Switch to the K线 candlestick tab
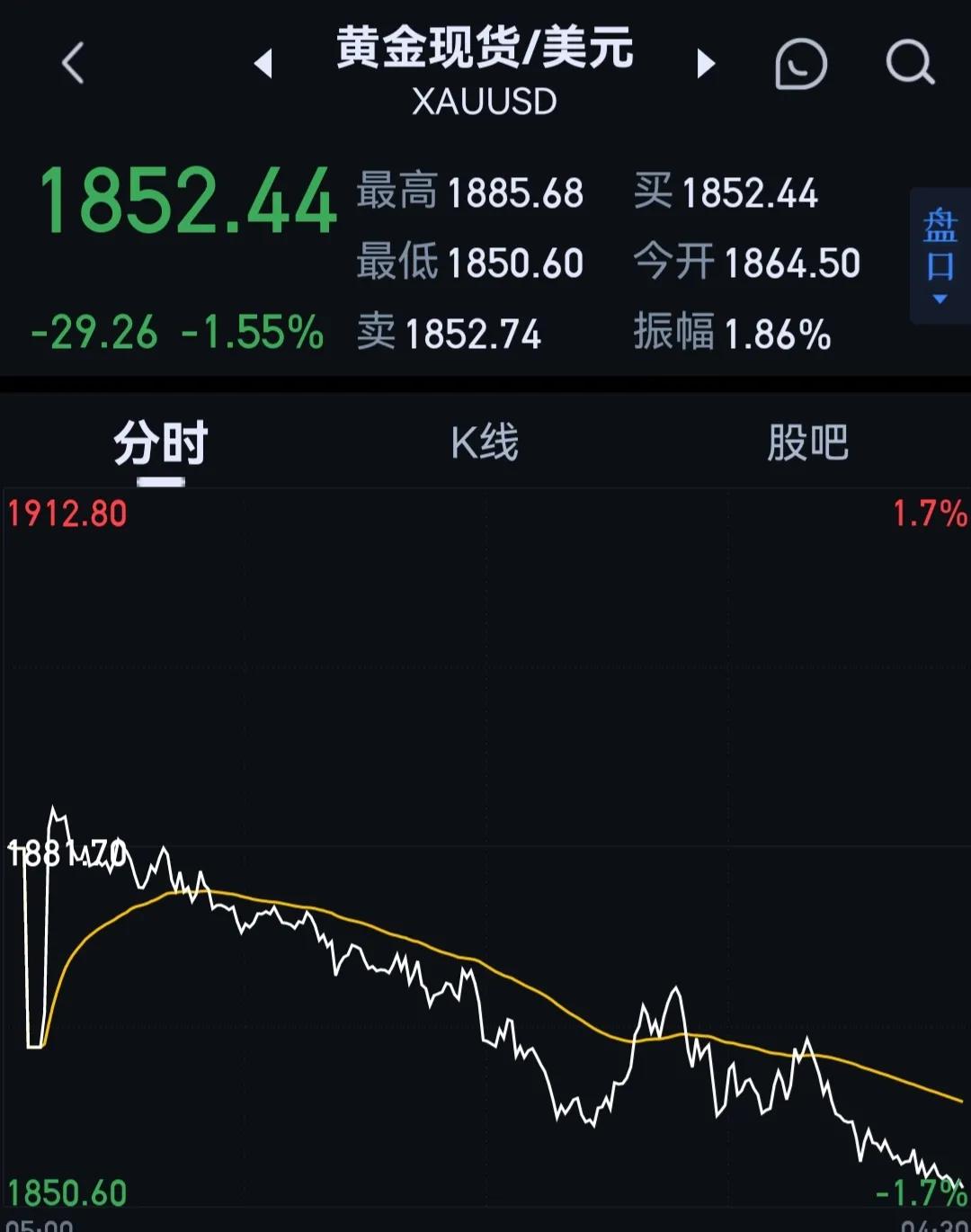This screenshot has width=971, height=1232. click(x=484, y=441)
